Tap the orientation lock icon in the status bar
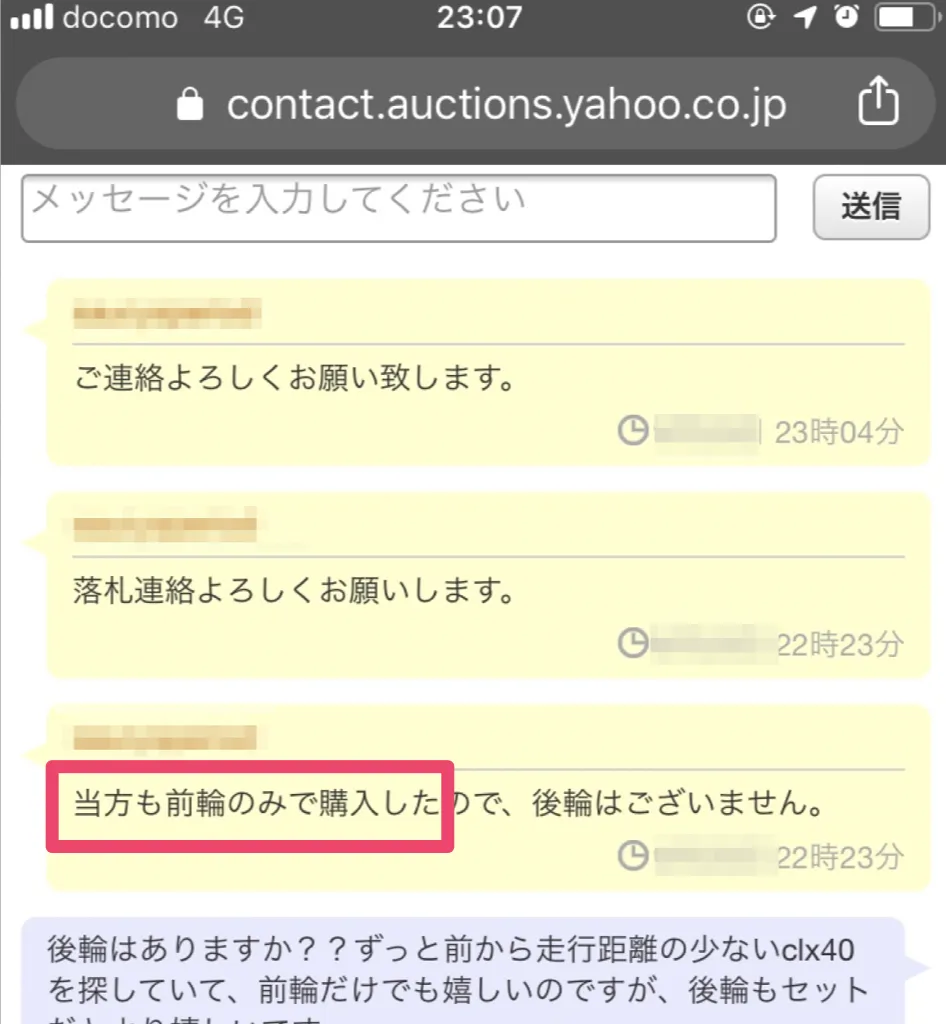 point(761,16)
